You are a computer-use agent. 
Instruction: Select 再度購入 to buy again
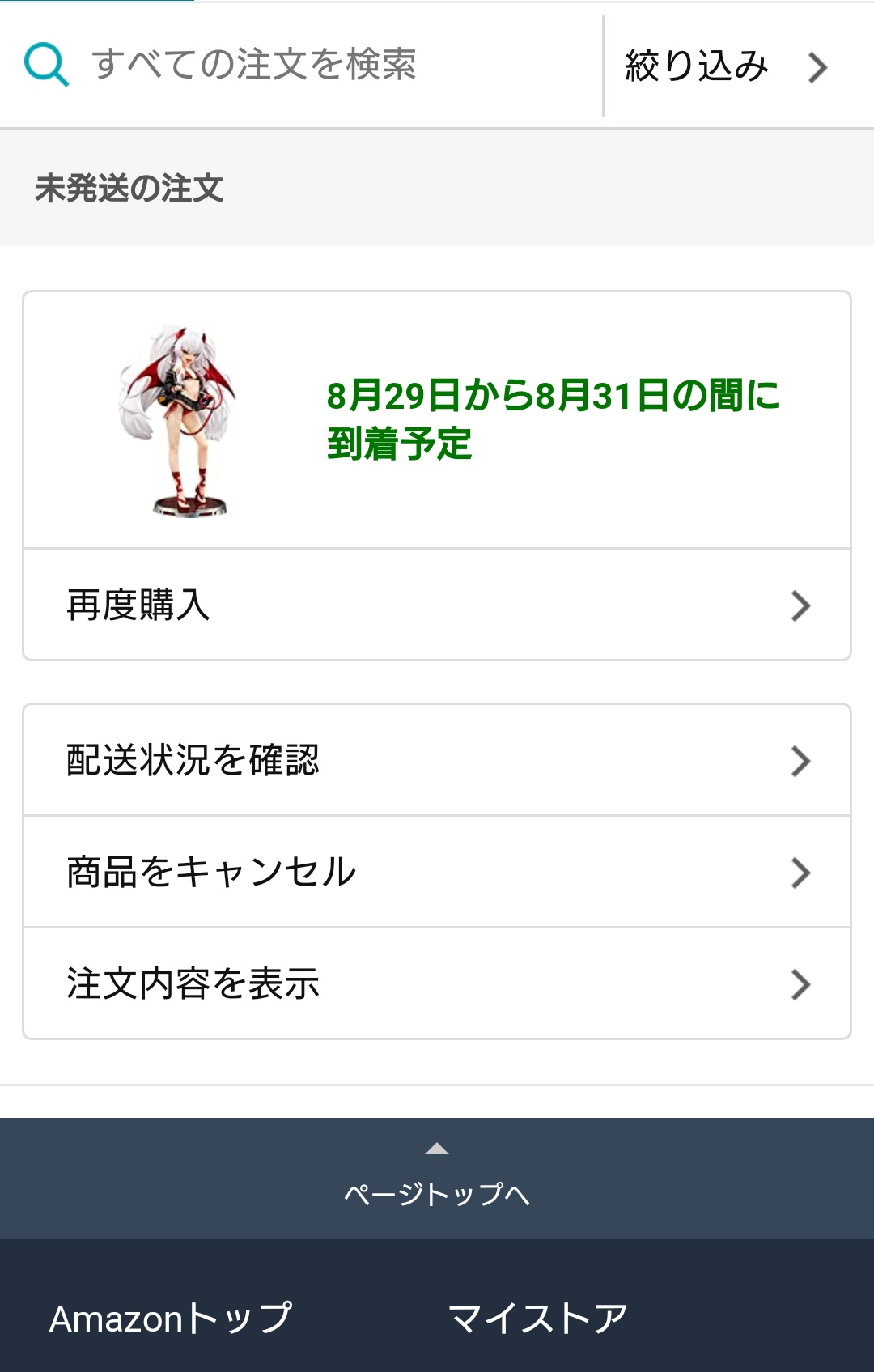point(437,605)
